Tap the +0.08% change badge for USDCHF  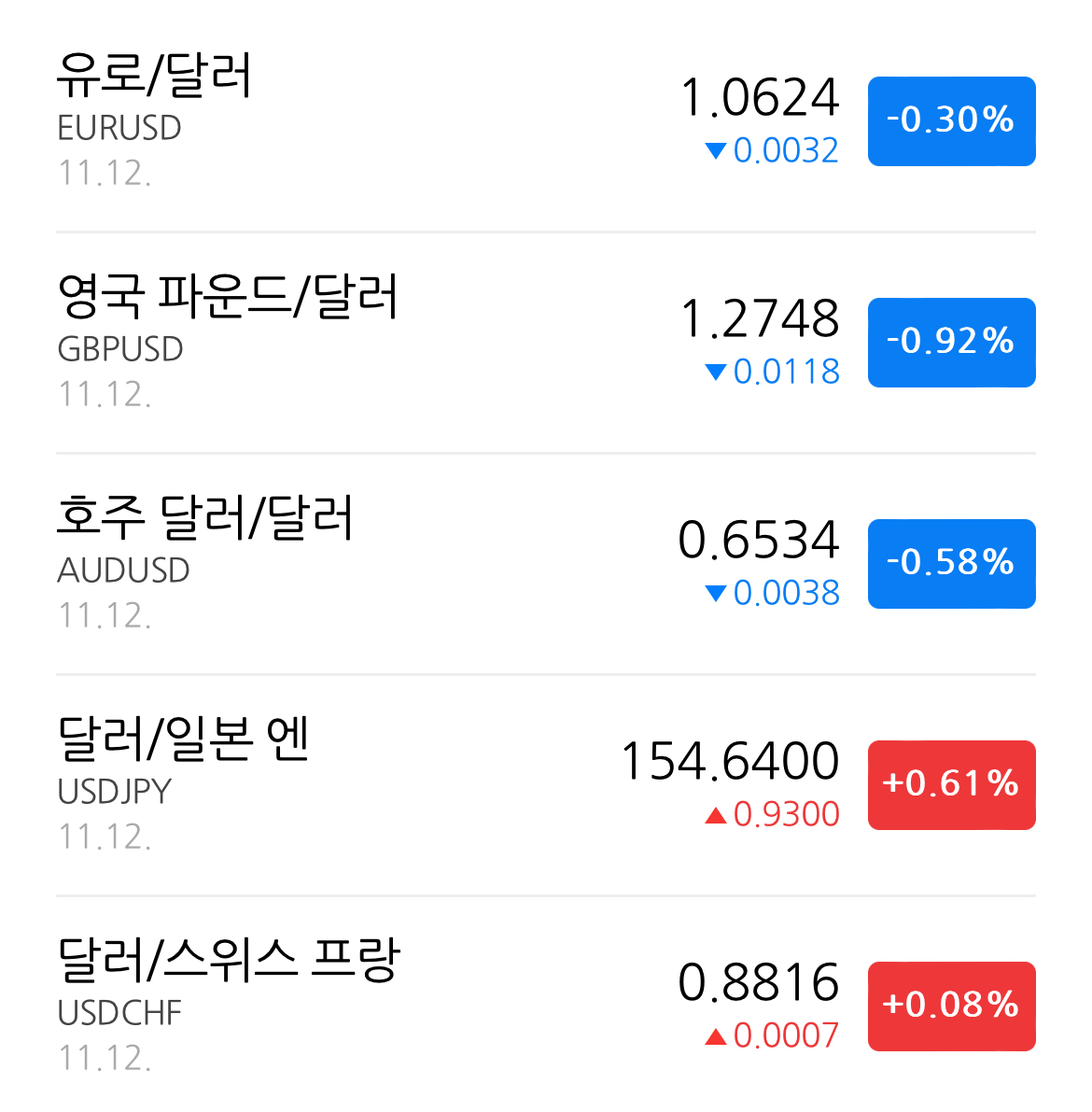[x=952, y=1006]
